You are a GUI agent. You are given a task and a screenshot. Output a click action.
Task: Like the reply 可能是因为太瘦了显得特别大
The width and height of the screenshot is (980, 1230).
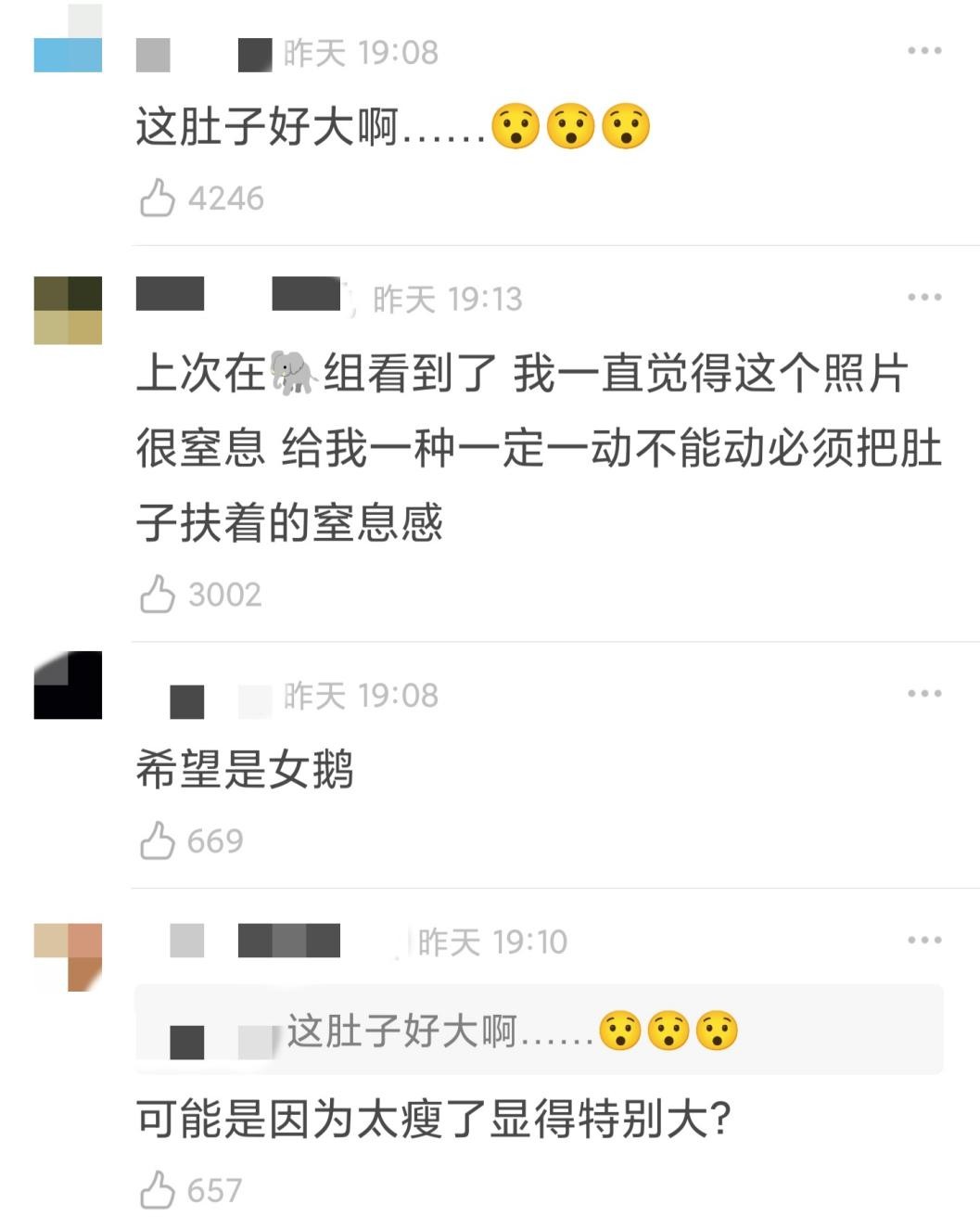click(158, 1189)
